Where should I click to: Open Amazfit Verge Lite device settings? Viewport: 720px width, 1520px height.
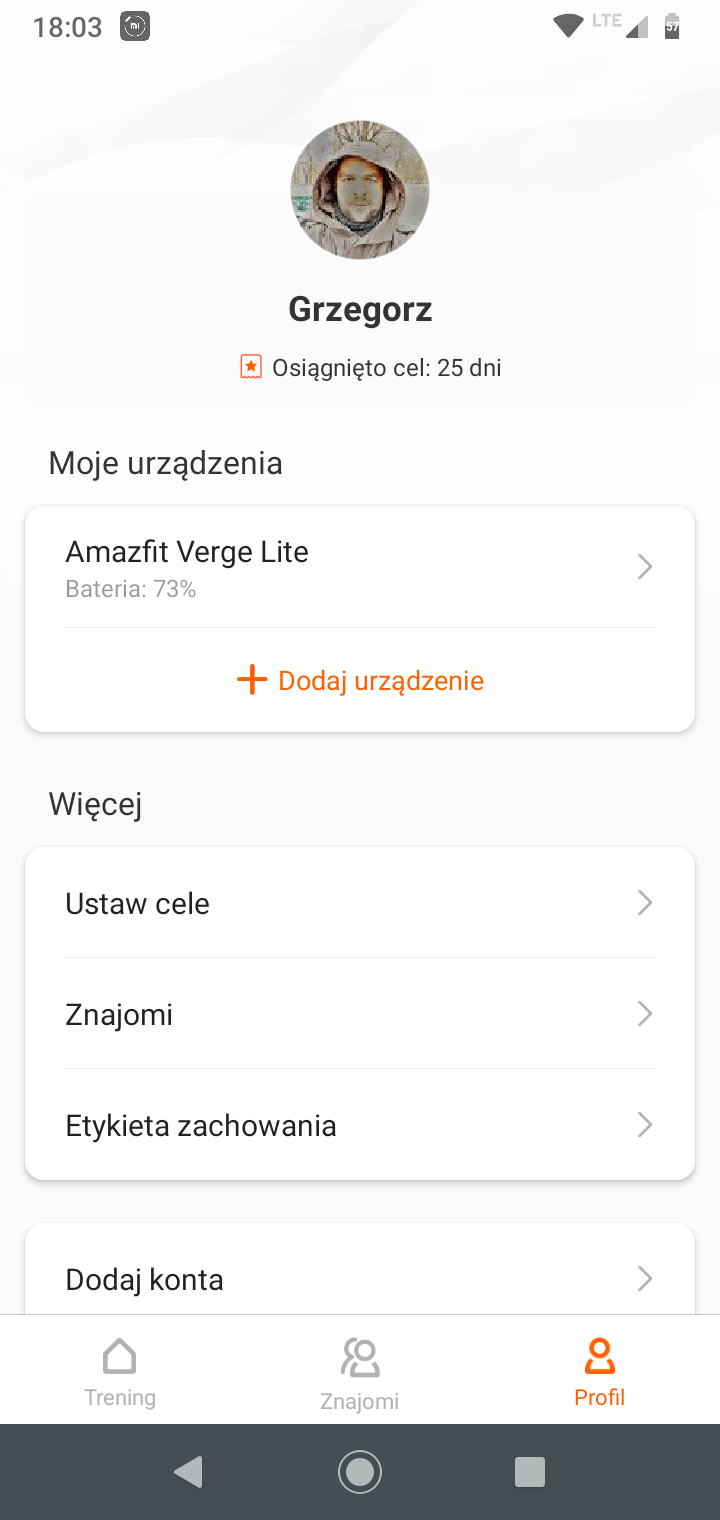[360, 567]
